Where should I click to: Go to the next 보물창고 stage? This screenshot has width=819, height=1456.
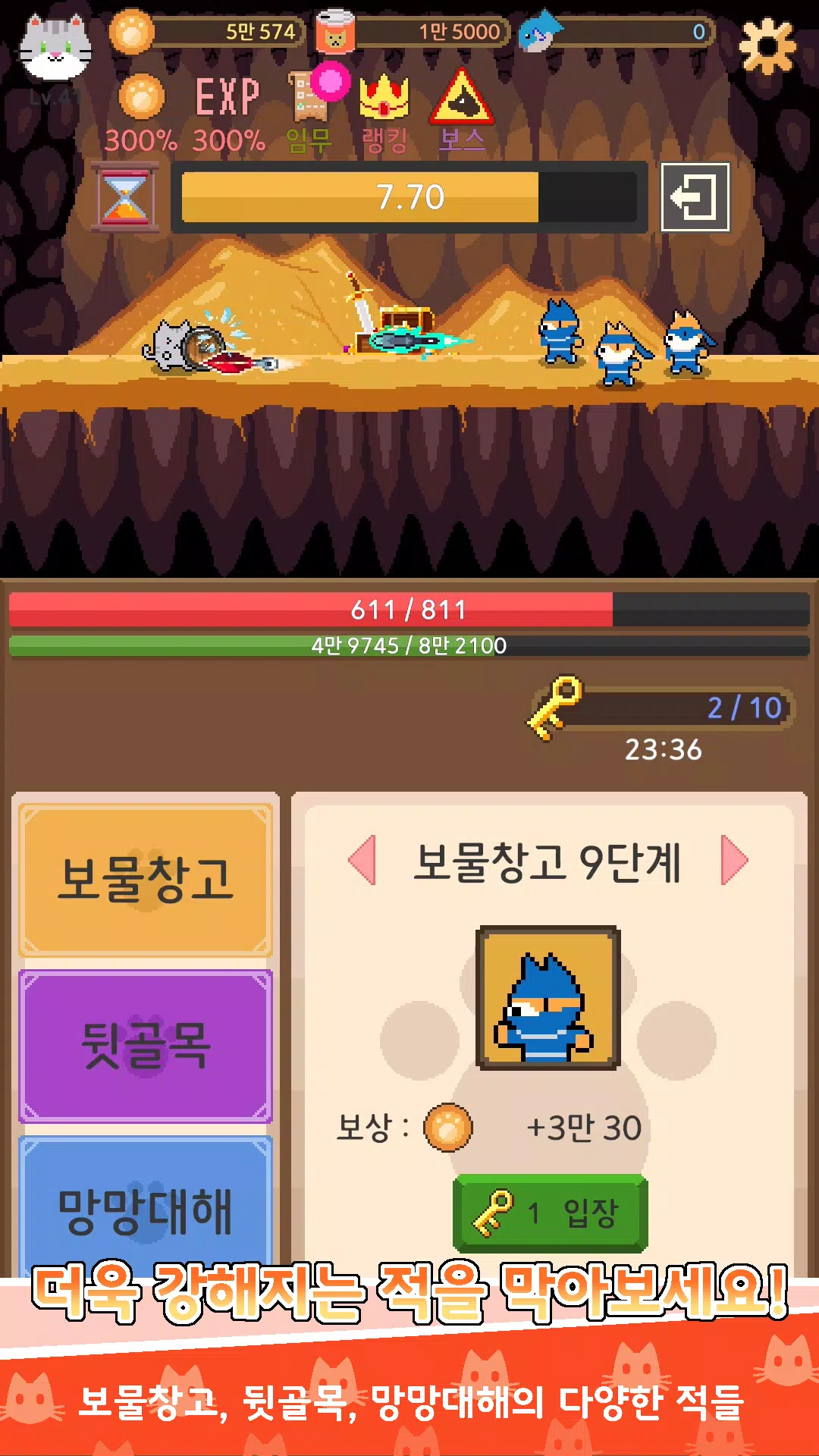pos(733,861)
